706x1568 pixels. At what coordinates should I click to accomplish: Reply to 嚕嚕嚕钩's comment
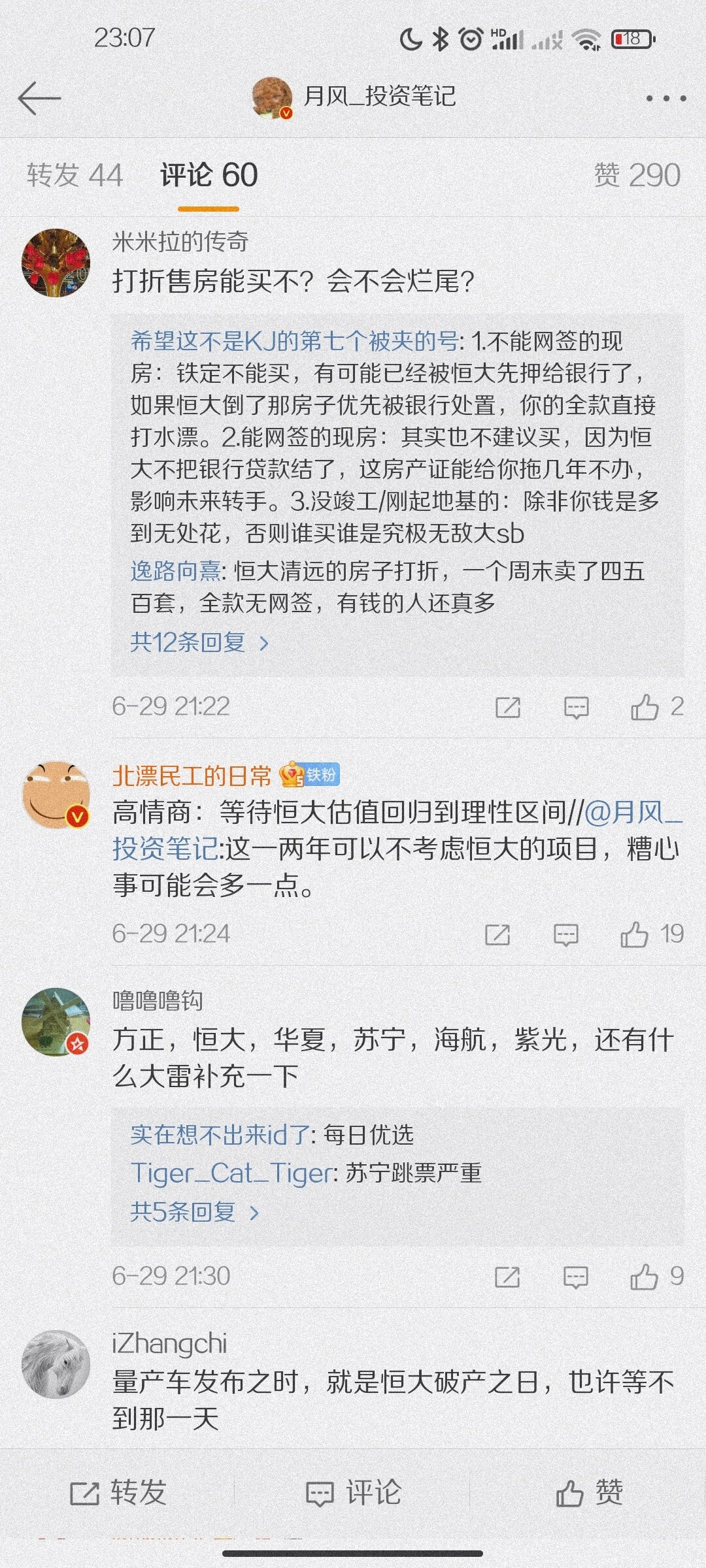pos(576,1277)
